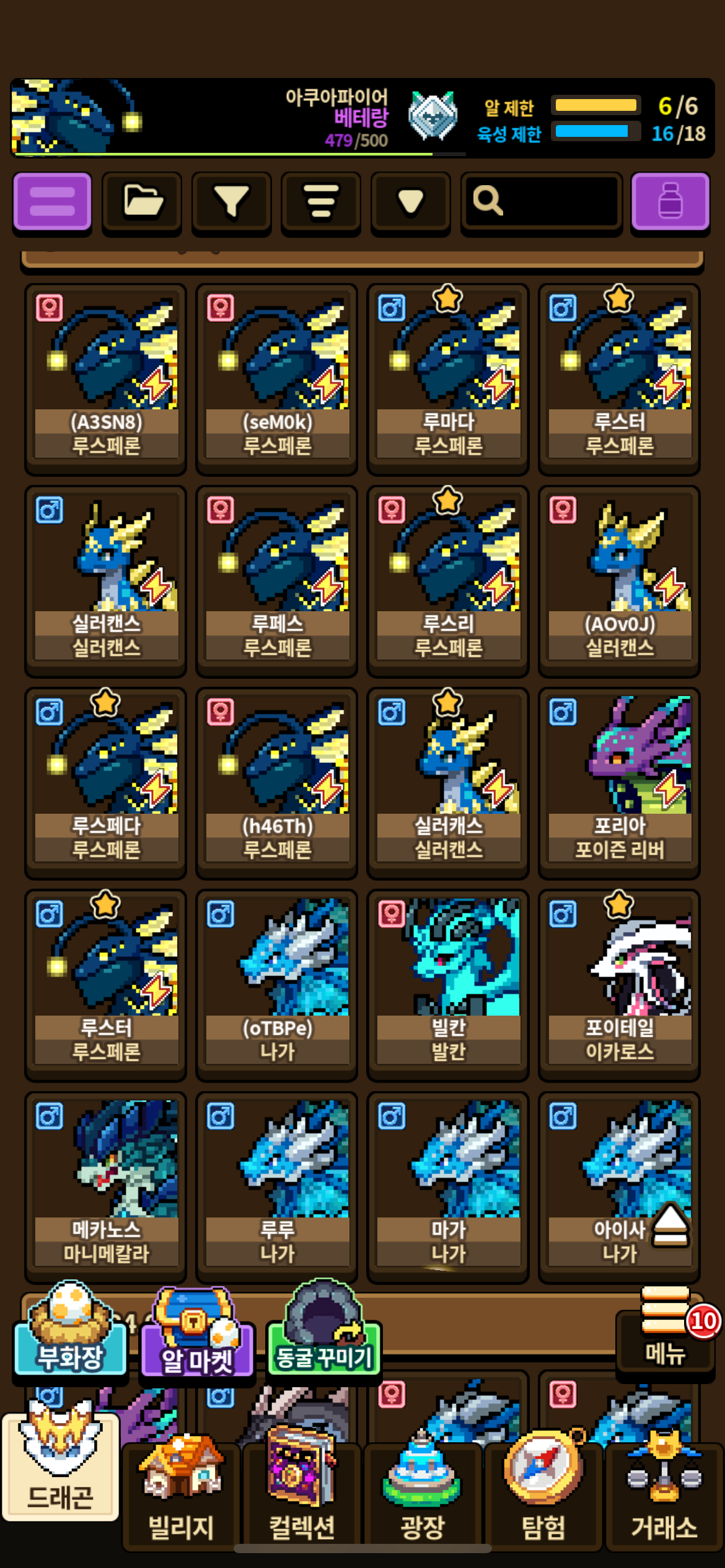The width and height of the screenshot is (725, 1568).
Task: Select the 빌칸 발칸 dragon card
Action: [x=448, y=983]
